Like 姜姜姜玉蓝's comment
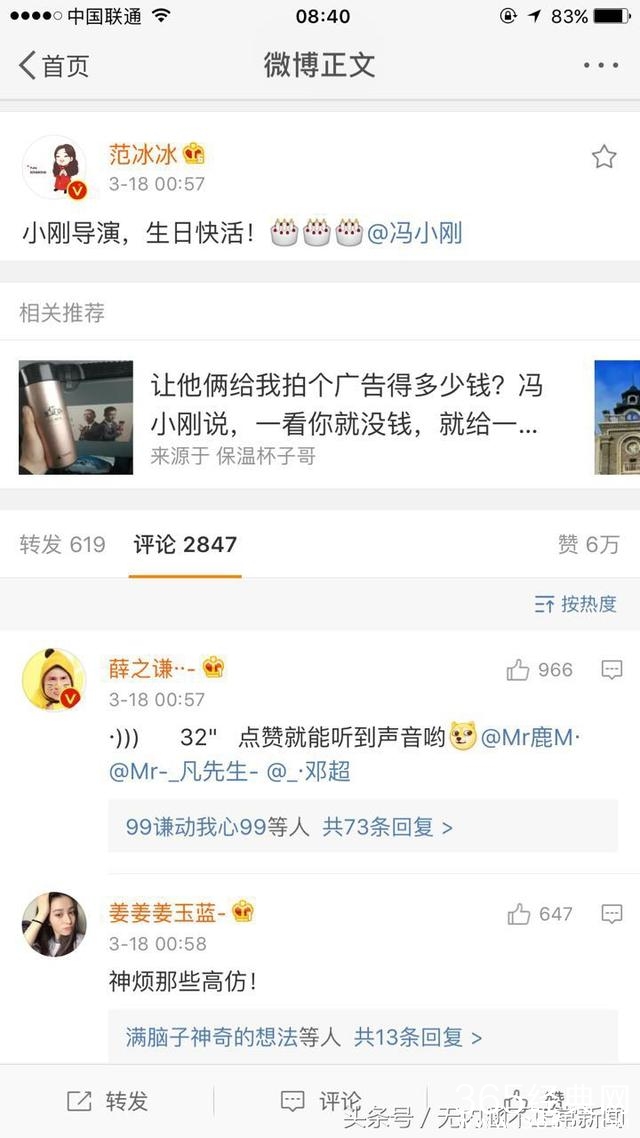The width and height of the screenshot is (640, 1138). click(540, 914)
